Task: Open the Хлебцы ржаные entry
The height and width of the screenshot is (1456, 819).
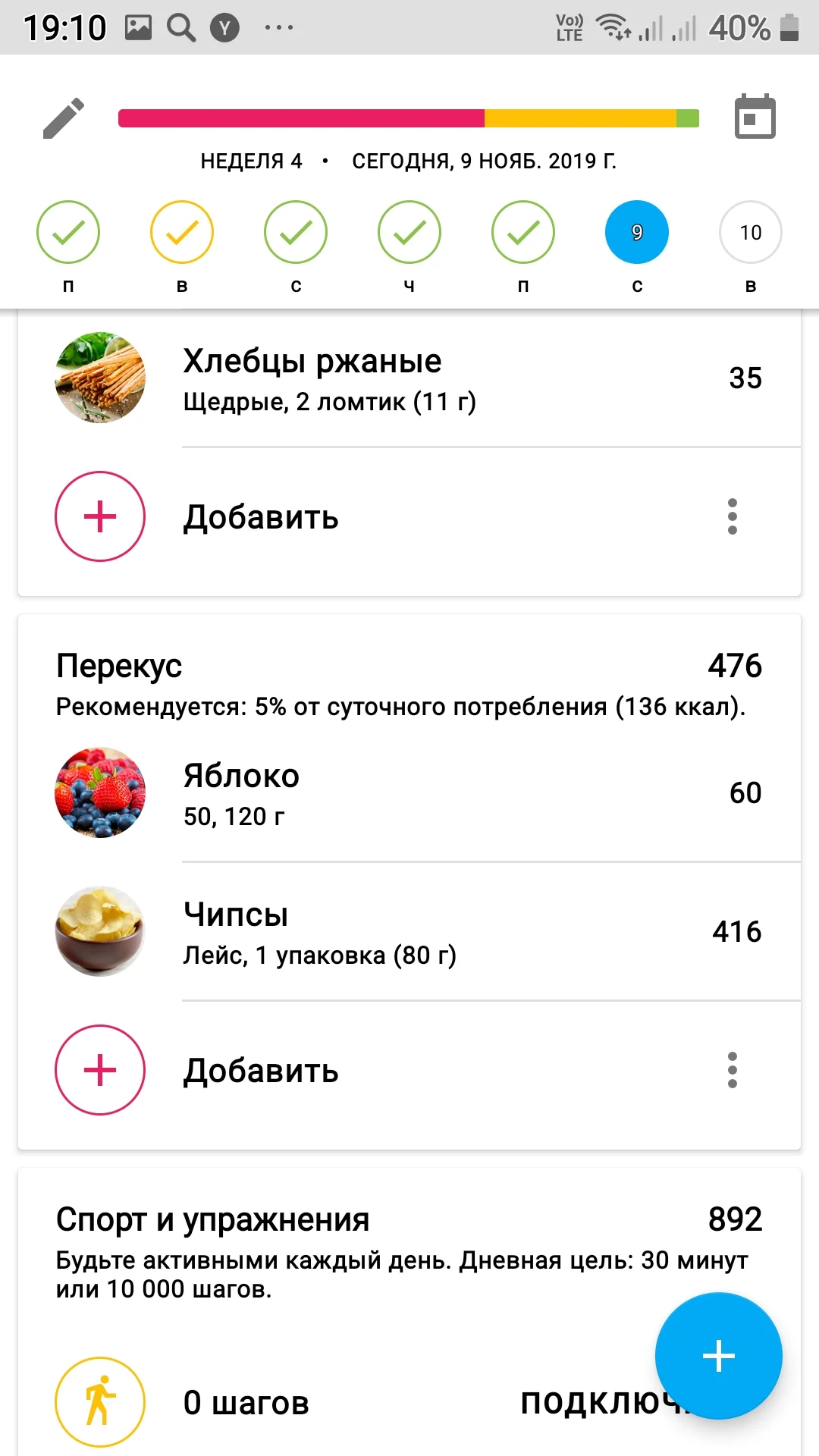Action: (409, 378)
